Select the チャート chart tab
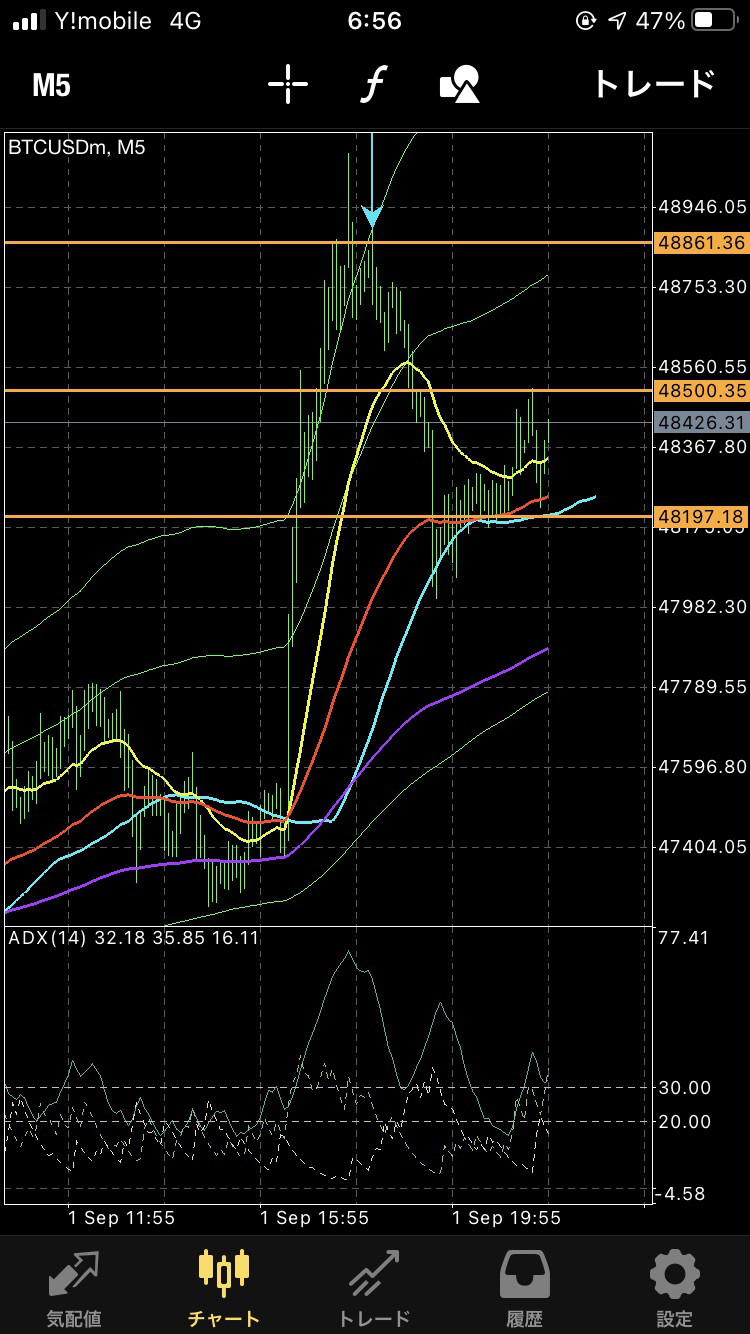This screenshot has width=750, height=1334. 224,1287
